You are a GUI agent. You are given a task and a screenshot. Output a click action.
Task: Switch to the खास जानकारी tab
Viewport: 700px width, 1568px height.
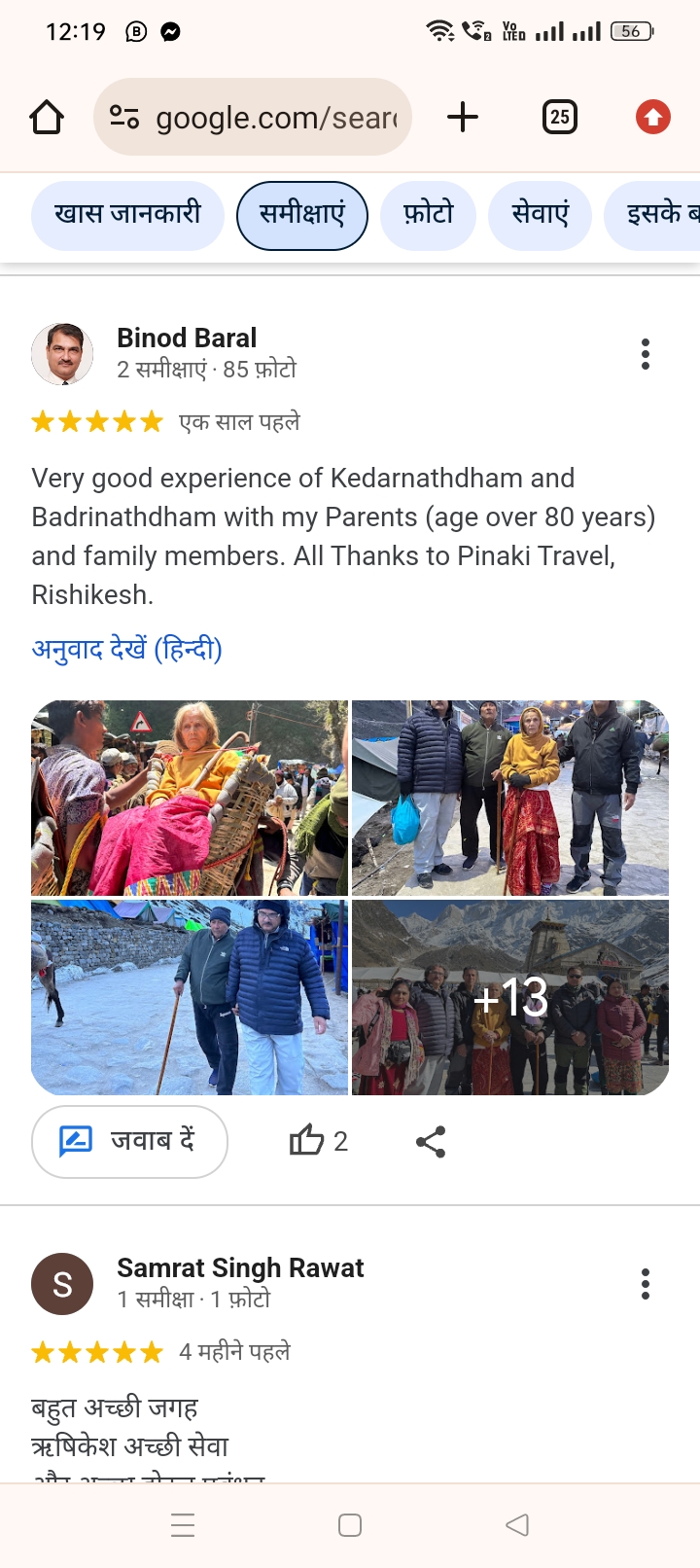point(127,214)
